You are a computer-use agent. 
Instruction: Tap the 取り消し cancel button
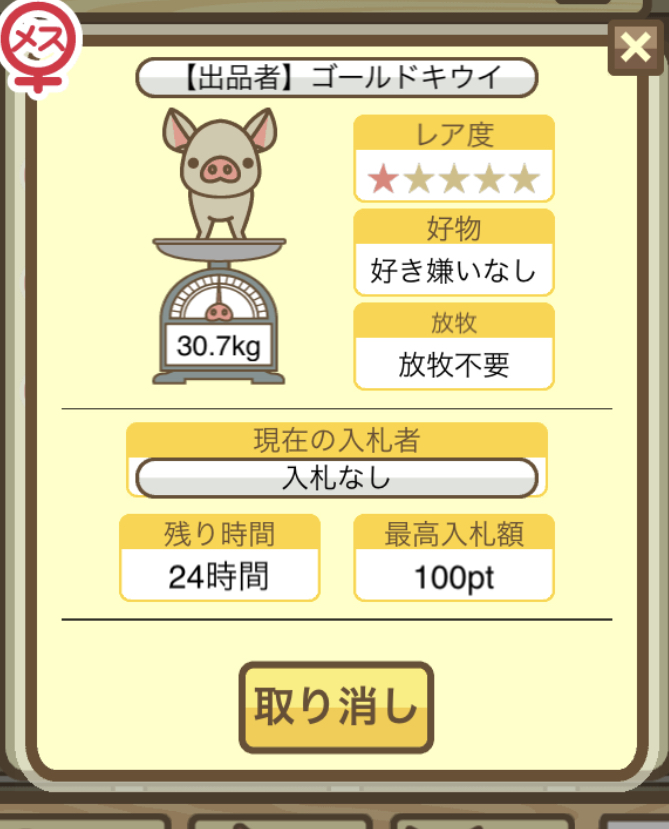click(336, 707)
